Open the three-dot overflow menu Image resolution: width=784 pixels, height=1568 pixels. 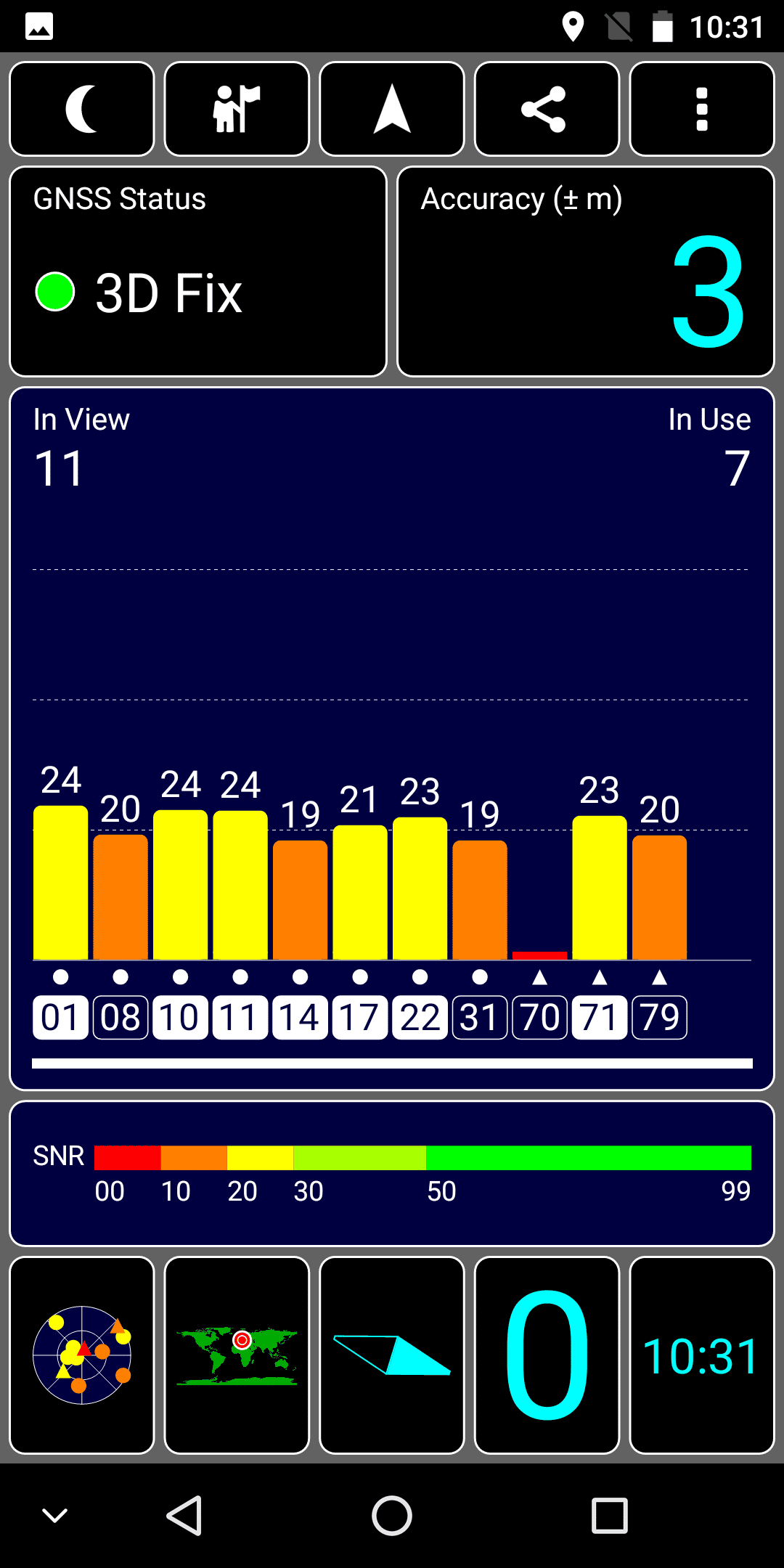pyautogui.click(x=702, y=109)
